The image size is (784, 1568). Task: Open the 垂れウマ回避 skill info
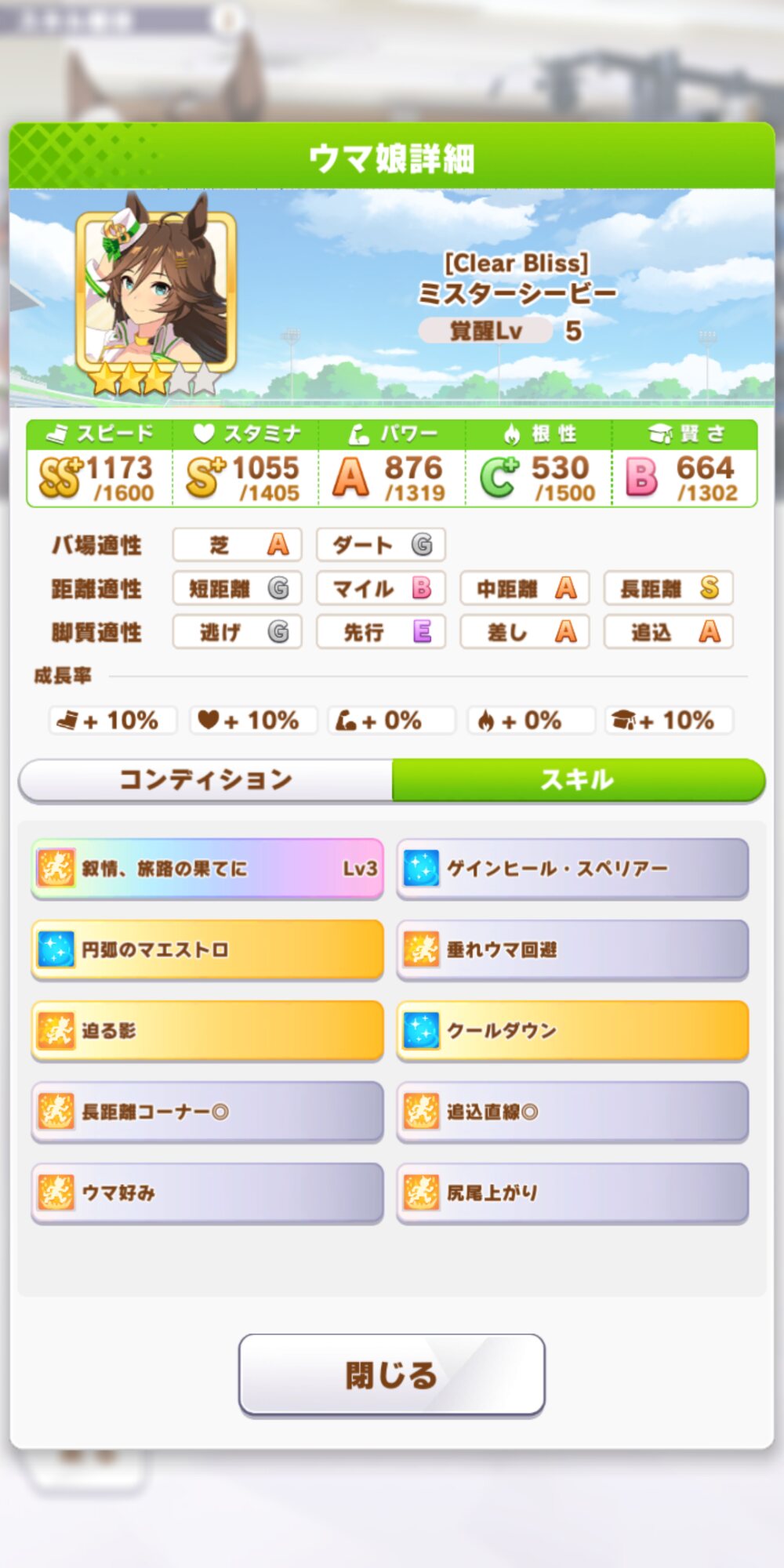[x=573, y=949]
